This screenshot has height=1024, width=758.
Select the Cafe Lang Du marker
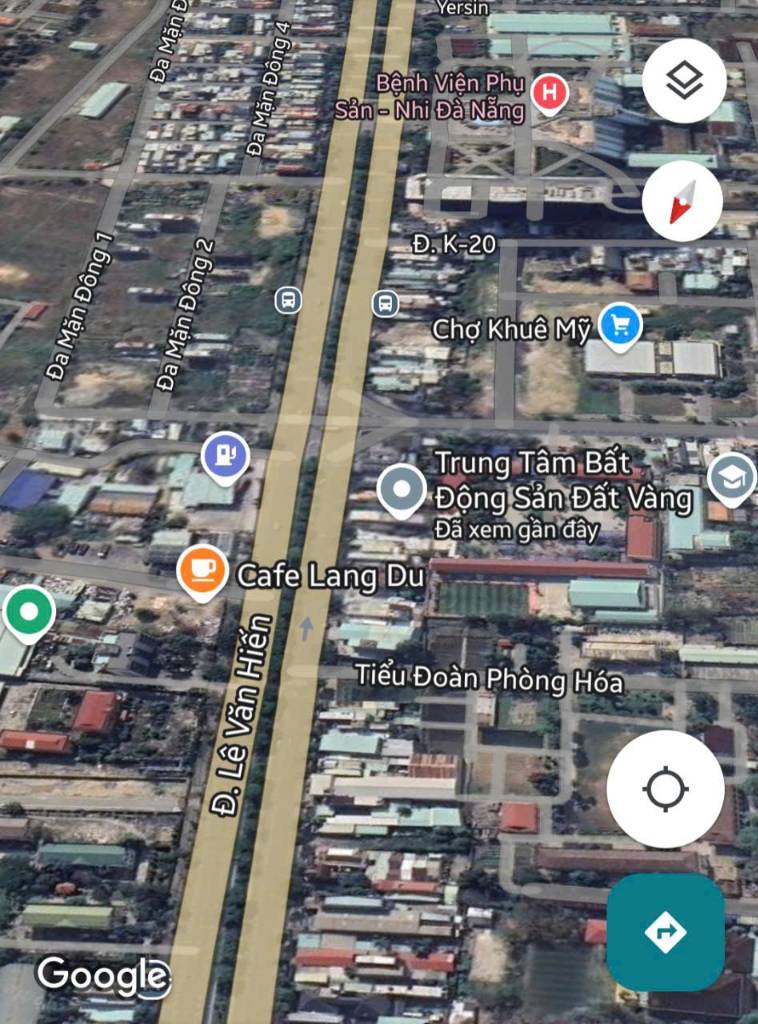tap(201, 570)
